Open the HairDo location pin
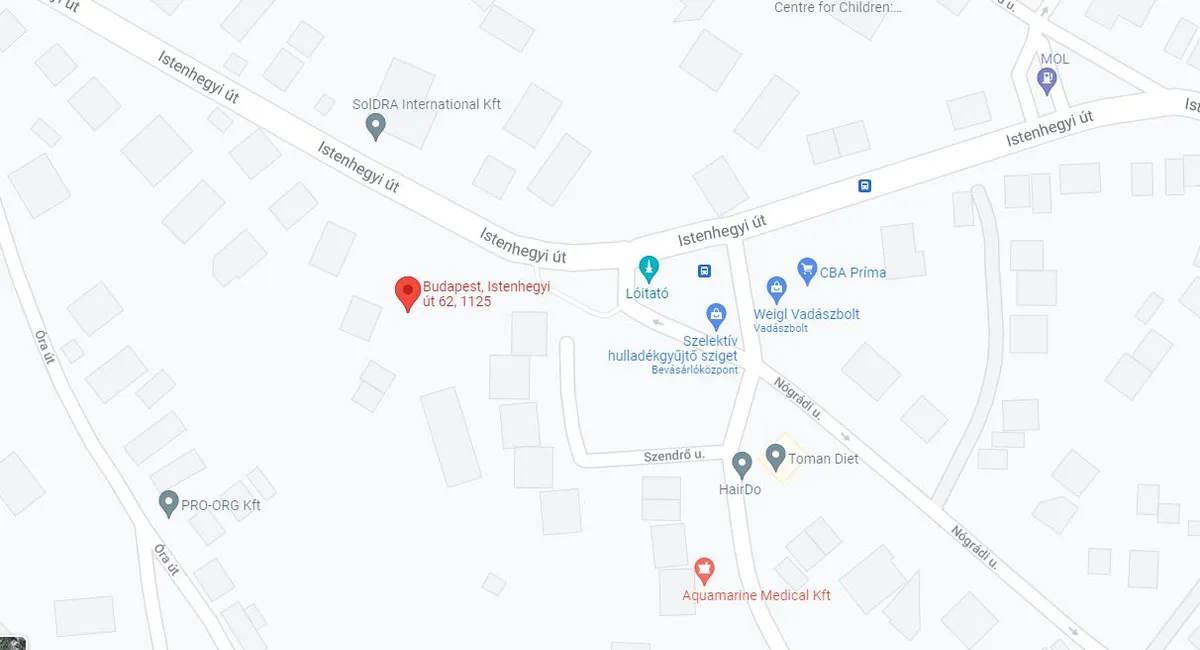The image size is (1200, 650). (741, 464)
